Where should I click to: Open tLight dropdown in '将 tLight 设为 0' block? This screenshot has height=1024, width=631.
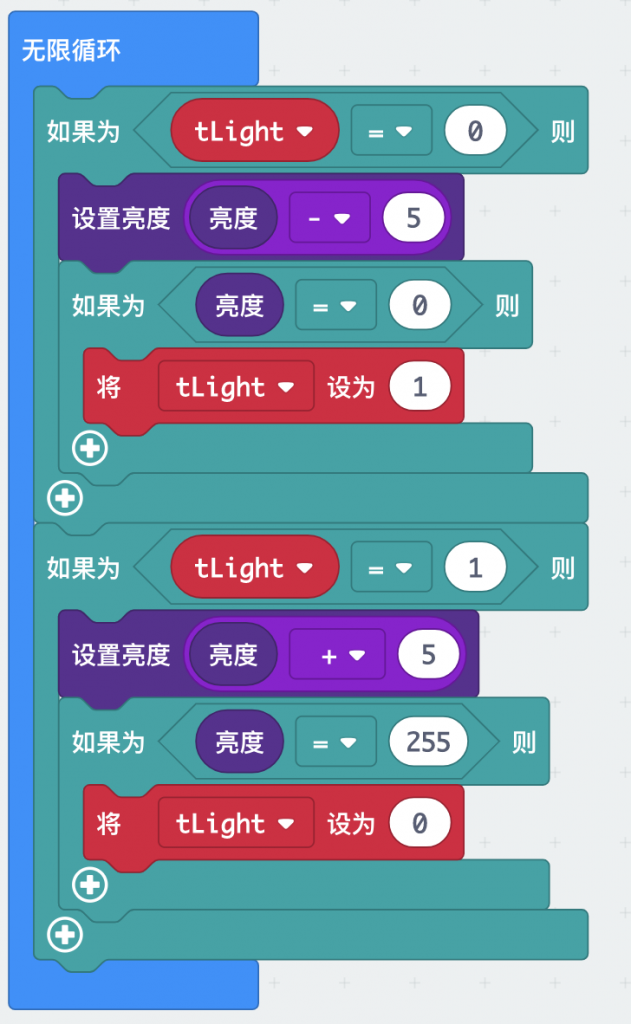coord(236,823)
